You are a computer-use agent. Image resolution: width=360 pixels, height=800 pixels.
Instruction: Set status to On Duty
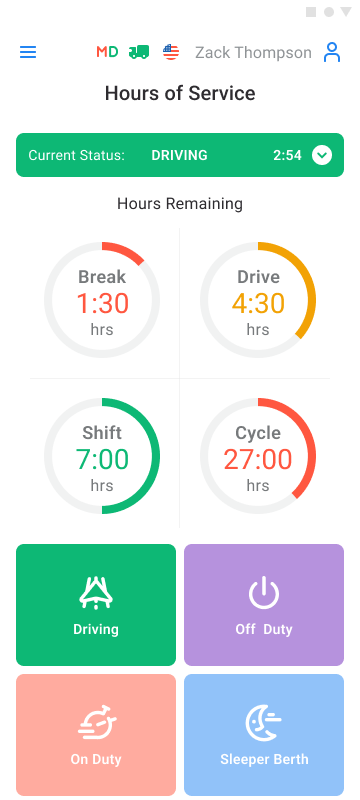tap(96, 735)
